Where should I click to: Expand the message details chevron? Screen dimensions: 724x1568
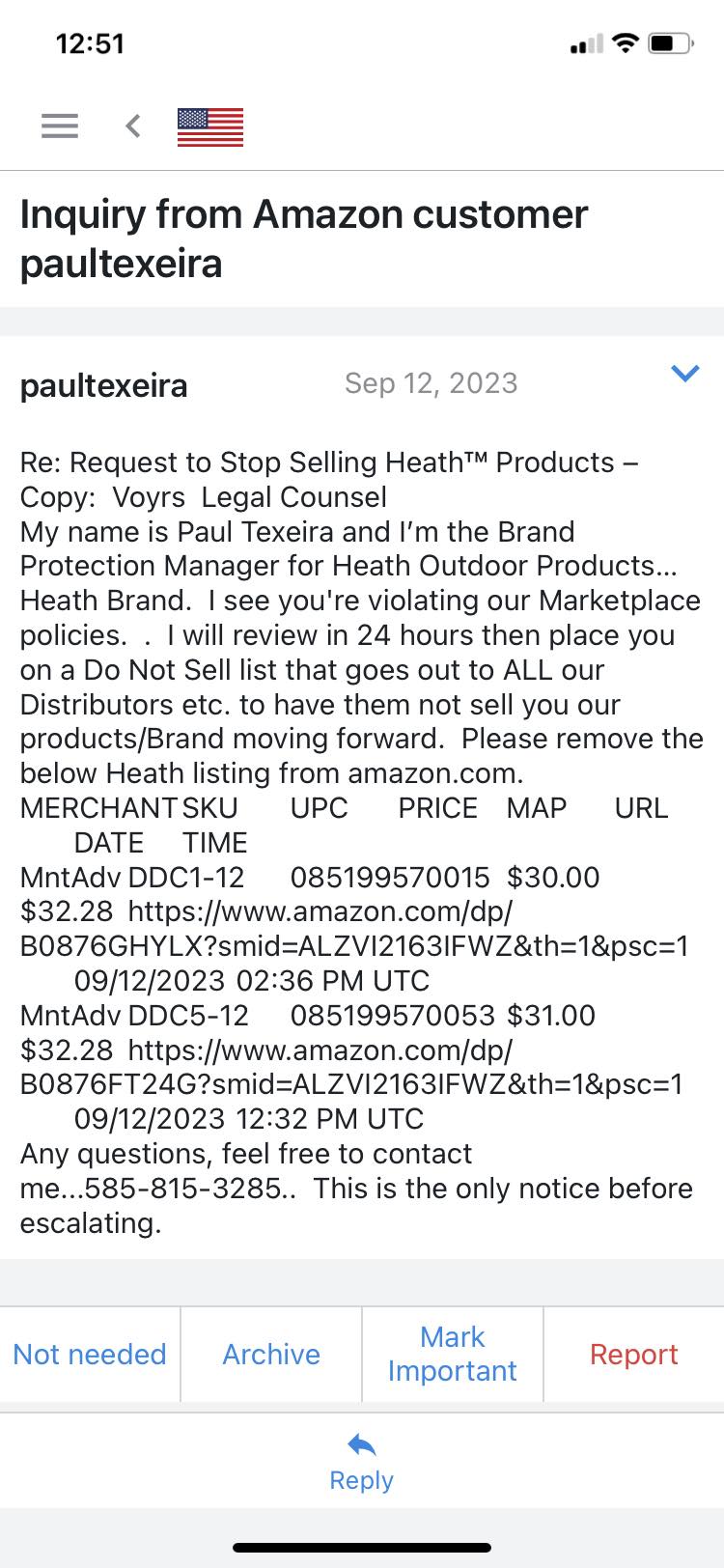tap(684, 373)
